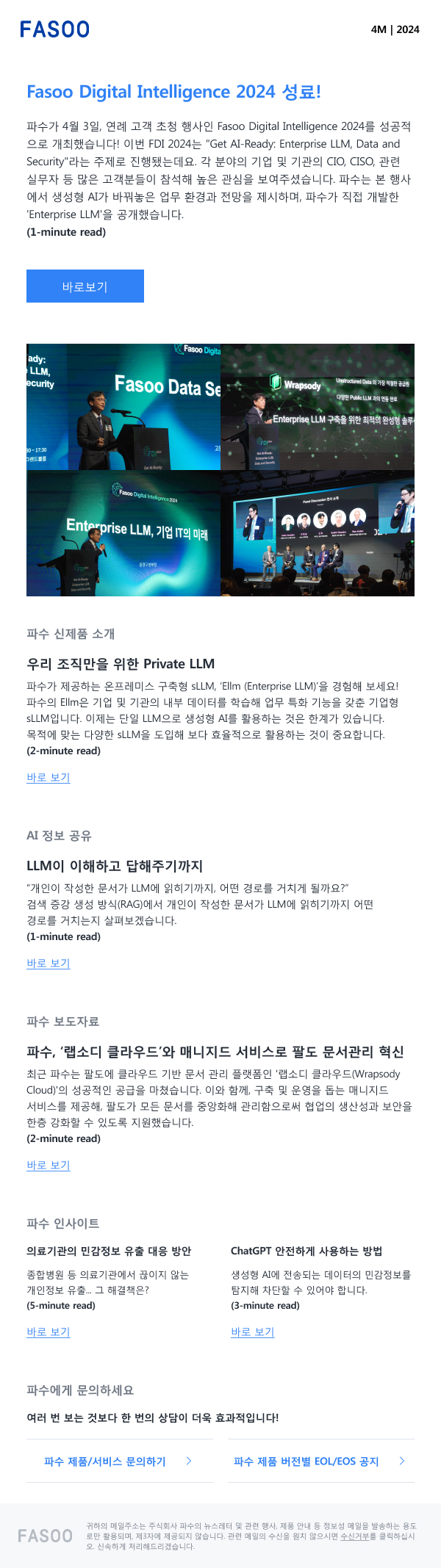Select 파수 제품/서비스 문의하기
This screenshot has width=441, height=1568.
pyautogui.click(x=118, y=1461)
